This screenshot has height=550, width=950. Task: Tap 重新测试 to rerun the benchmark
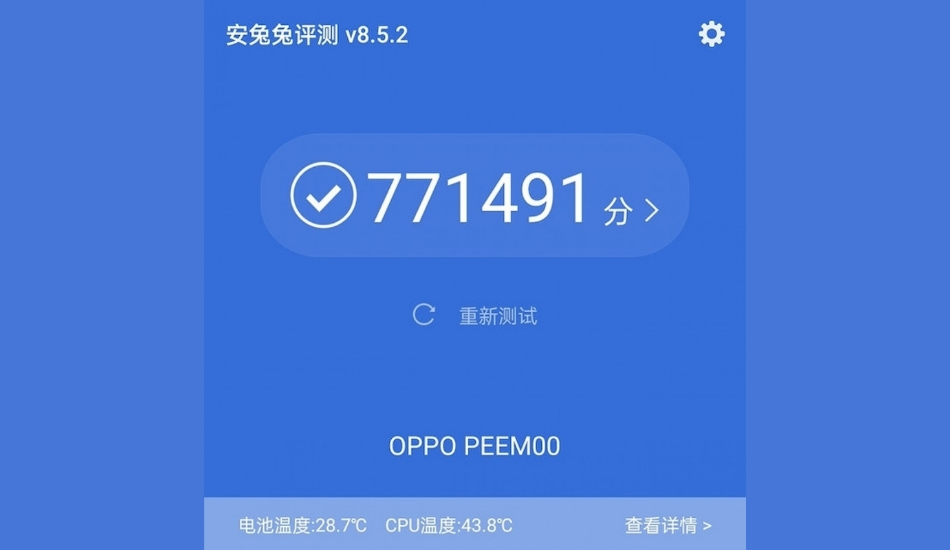476,316
